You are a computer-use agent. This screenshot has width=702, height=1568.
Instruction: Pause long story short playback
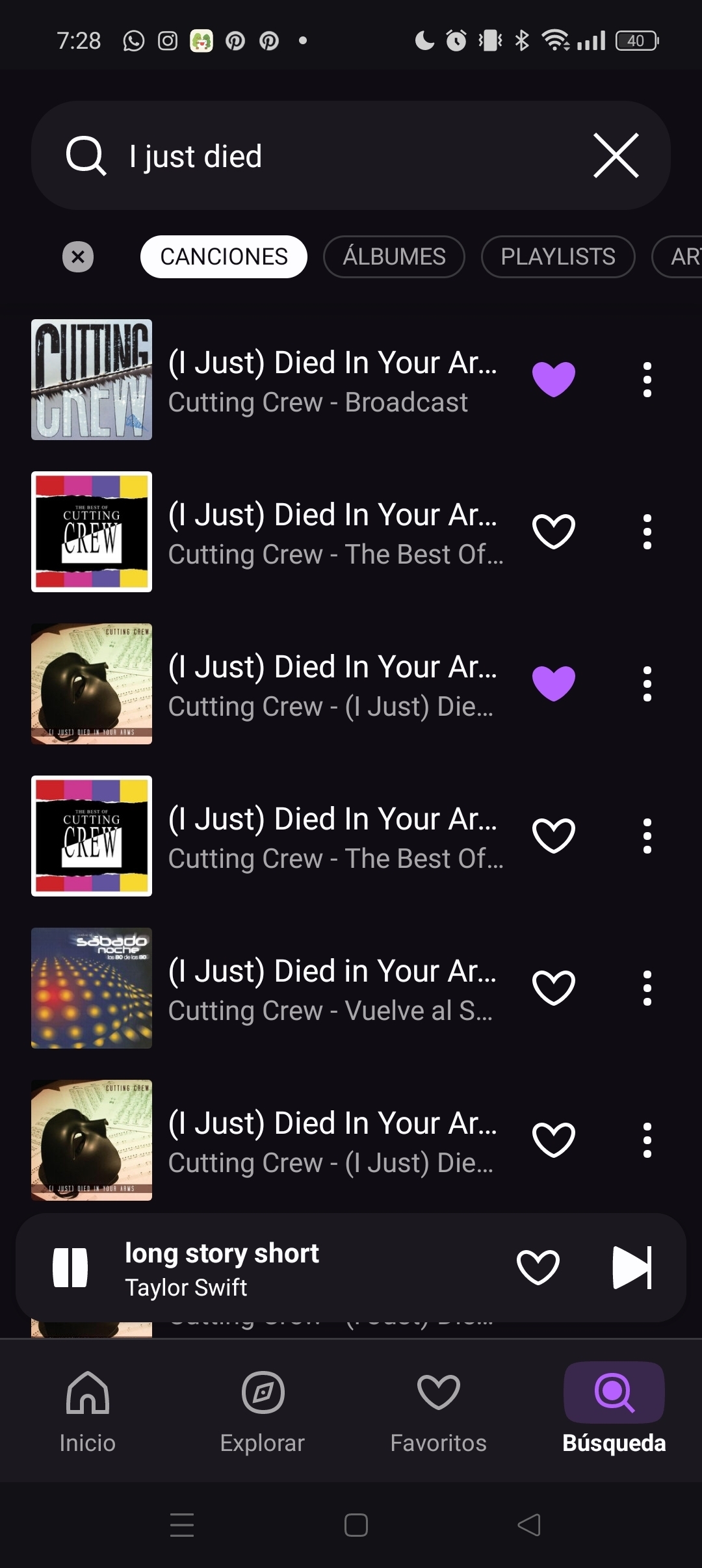(x=70, y=1267)
